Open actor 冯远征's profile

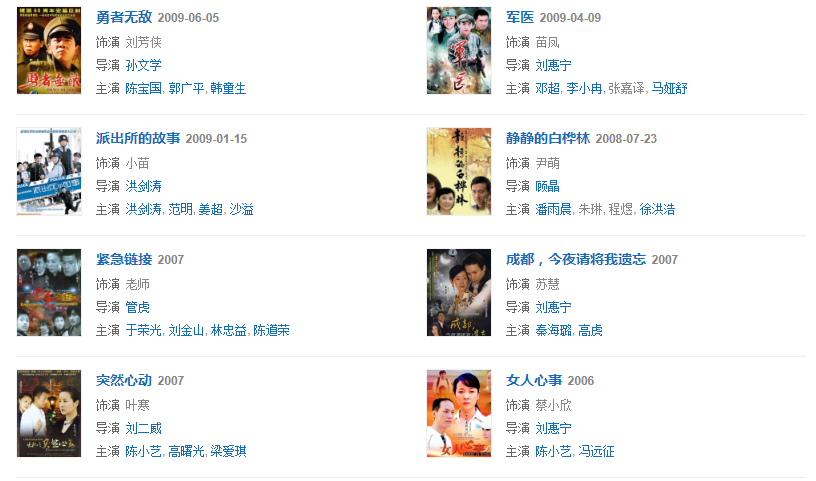[596, 452]
